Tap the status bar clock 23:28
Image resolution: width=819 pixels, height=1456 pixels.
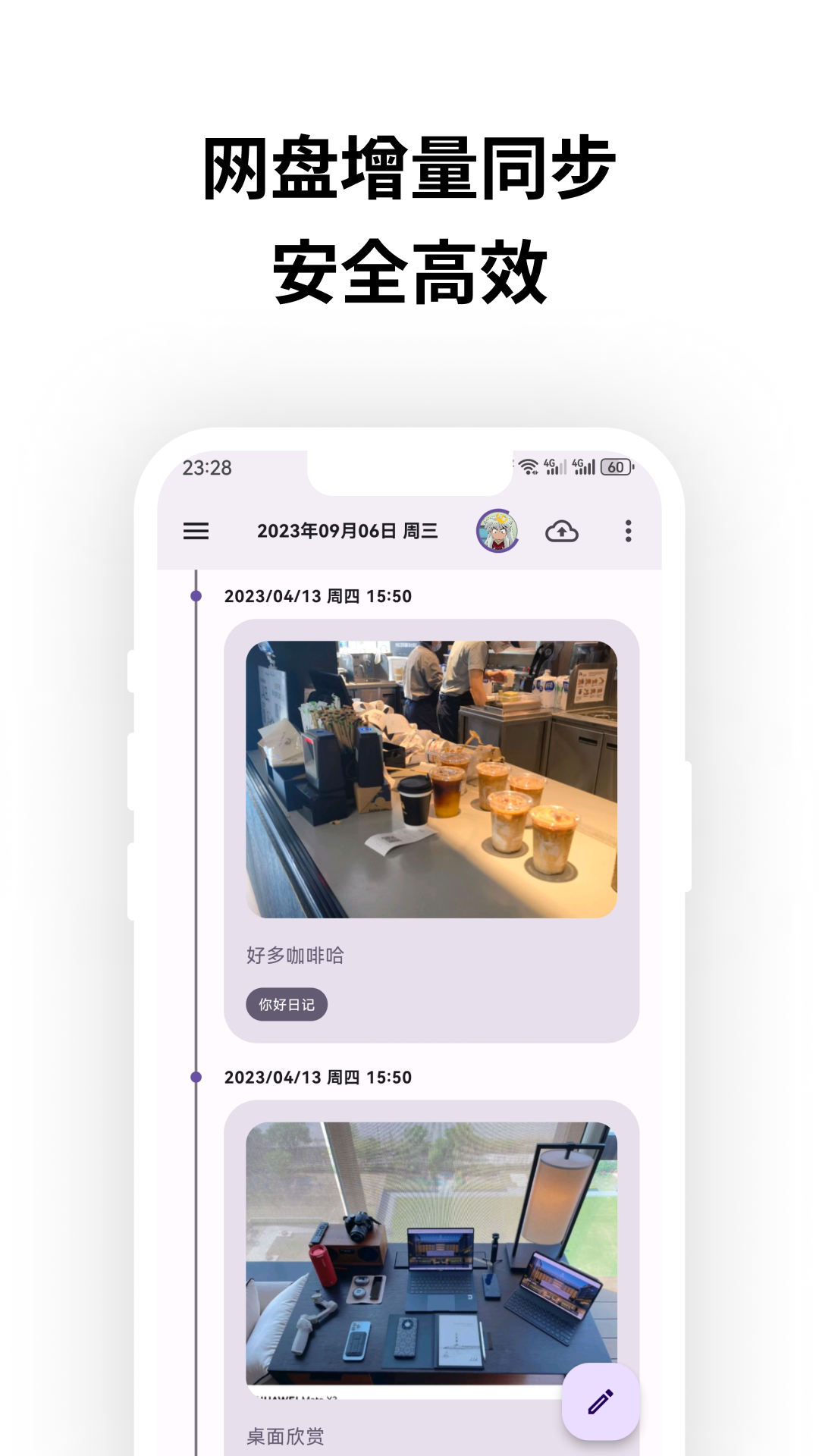click(x=206, y=469)
